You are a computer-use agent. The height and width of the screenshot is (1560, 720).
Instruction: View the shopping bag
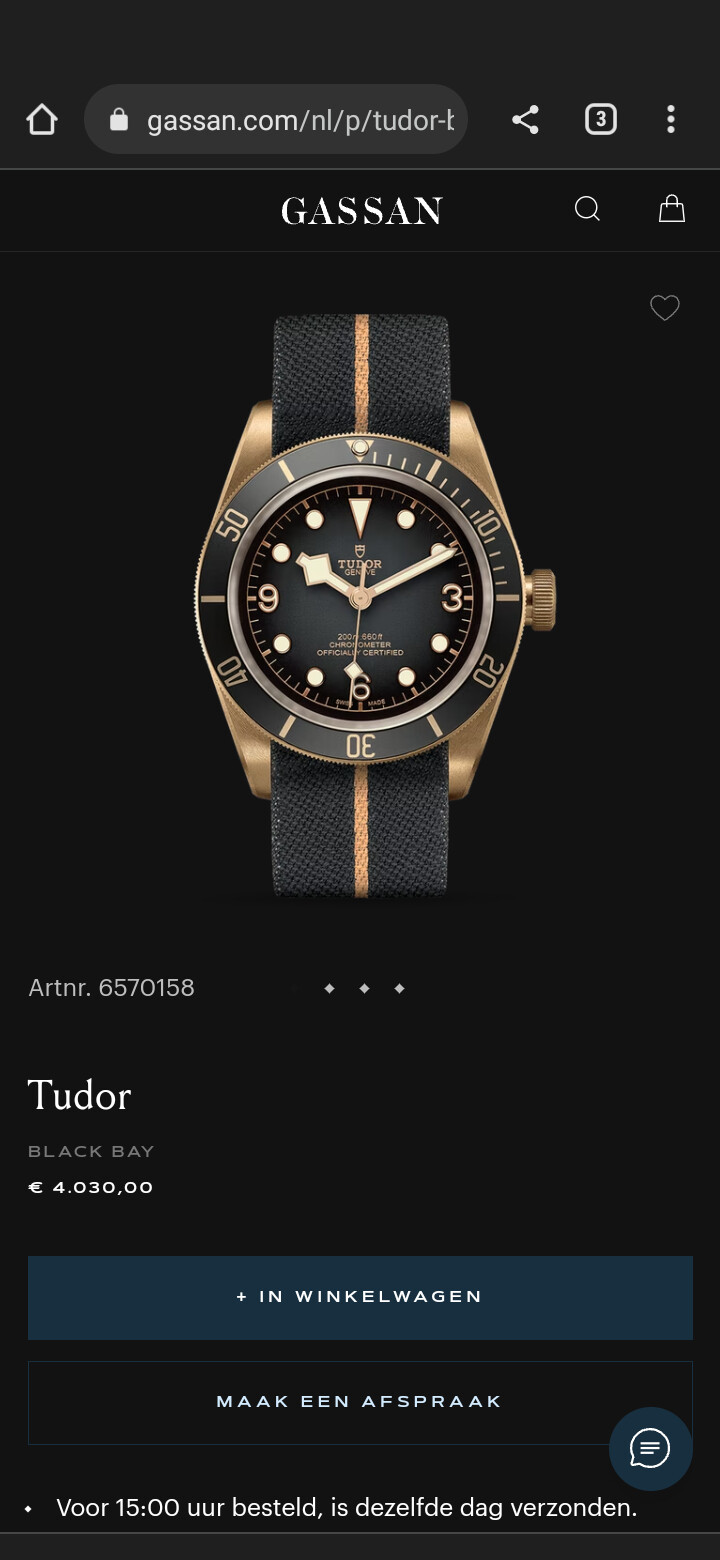click(672, 208)
